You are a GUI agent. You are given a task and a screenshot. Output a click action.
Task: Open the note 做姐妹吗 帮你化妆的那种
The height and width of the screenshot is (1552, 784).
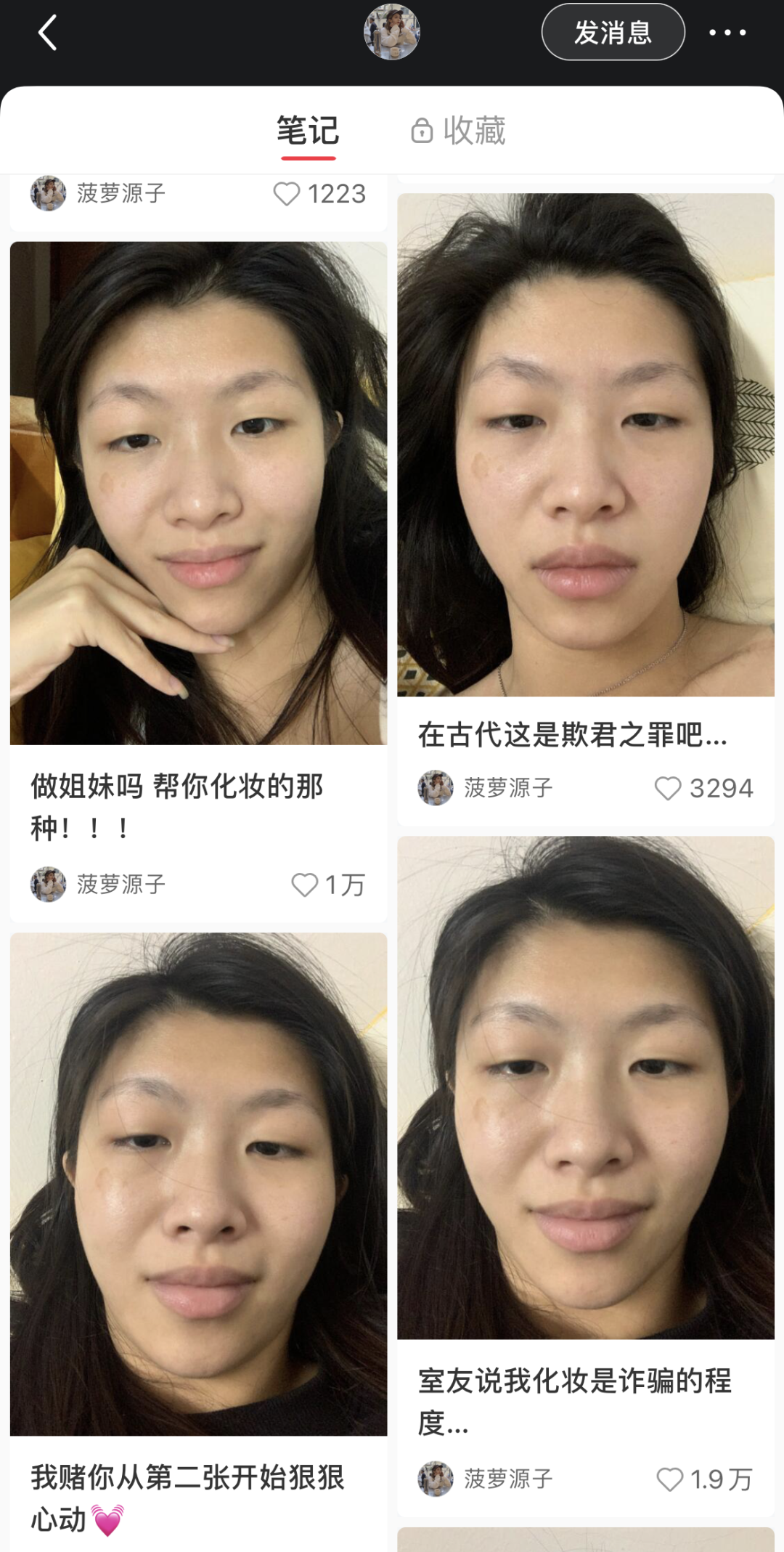pyautogui.click(x=198, y=494)
